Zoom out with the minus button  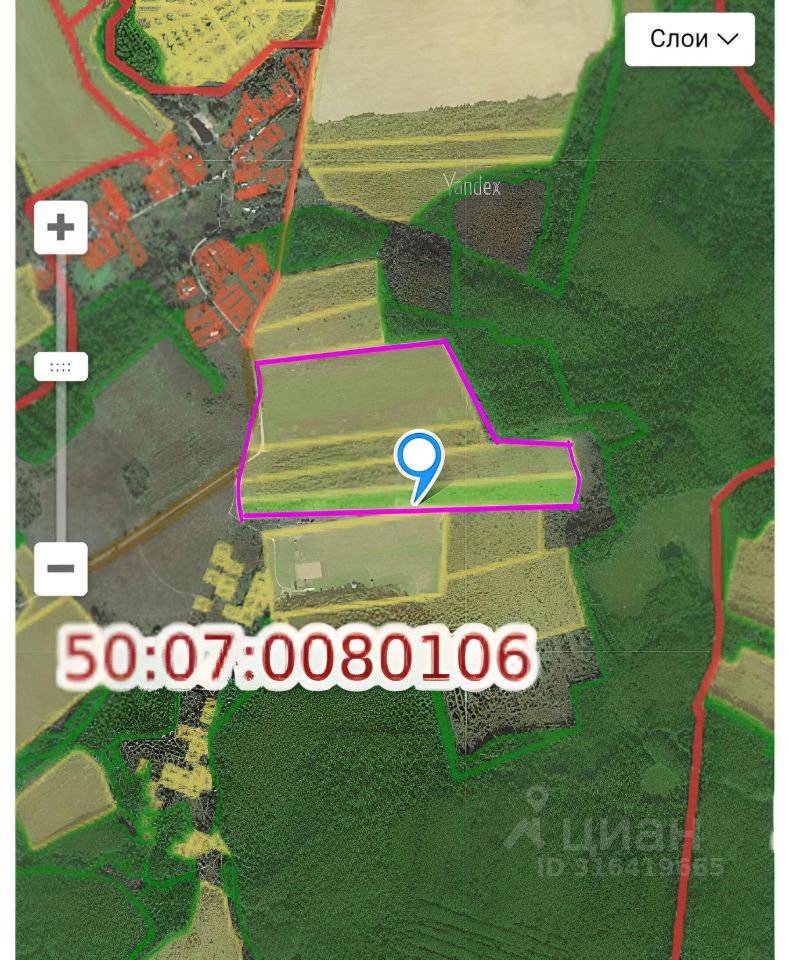coord(61,569)
